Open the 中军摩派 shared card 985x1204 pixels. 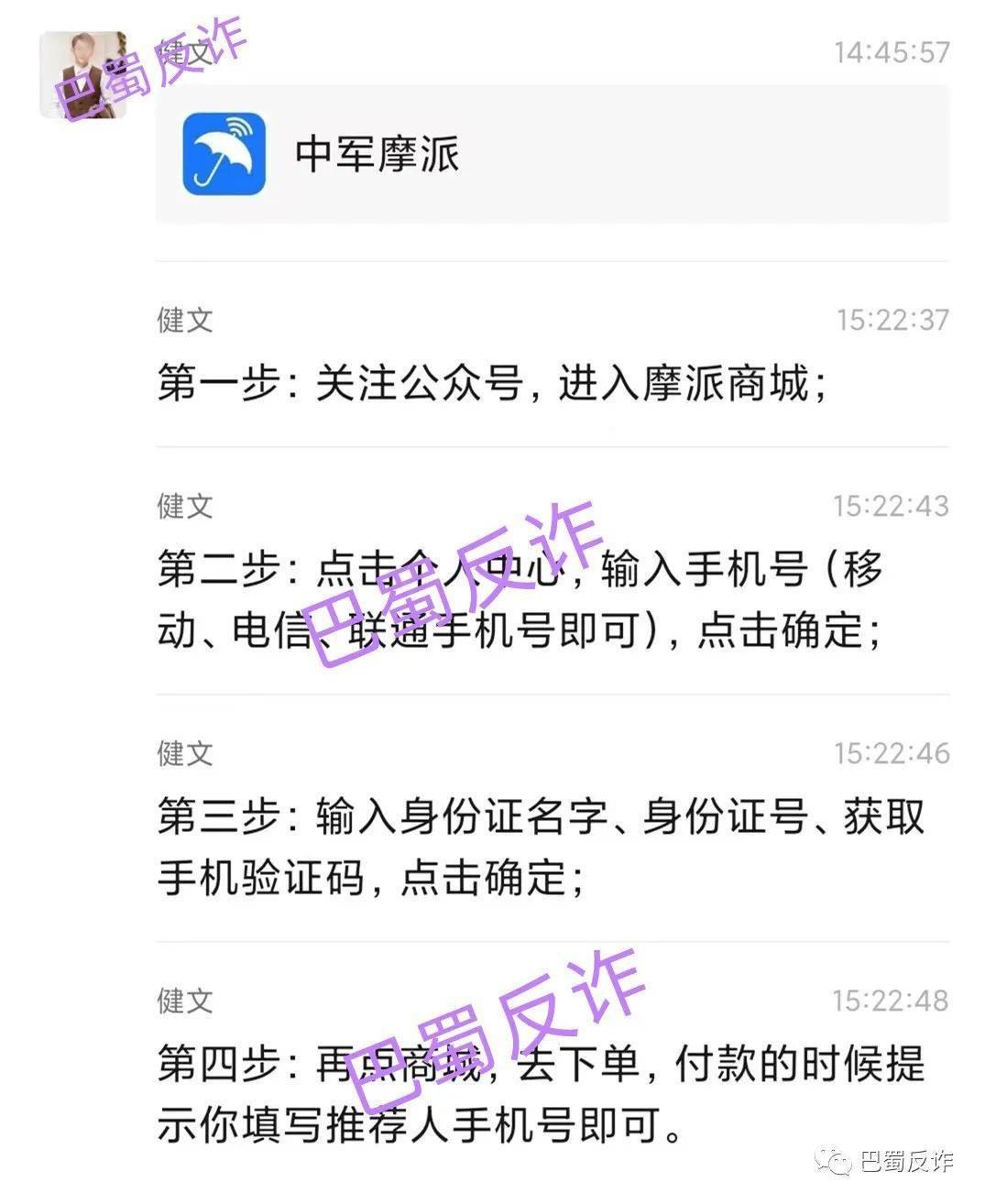[552, 153]
